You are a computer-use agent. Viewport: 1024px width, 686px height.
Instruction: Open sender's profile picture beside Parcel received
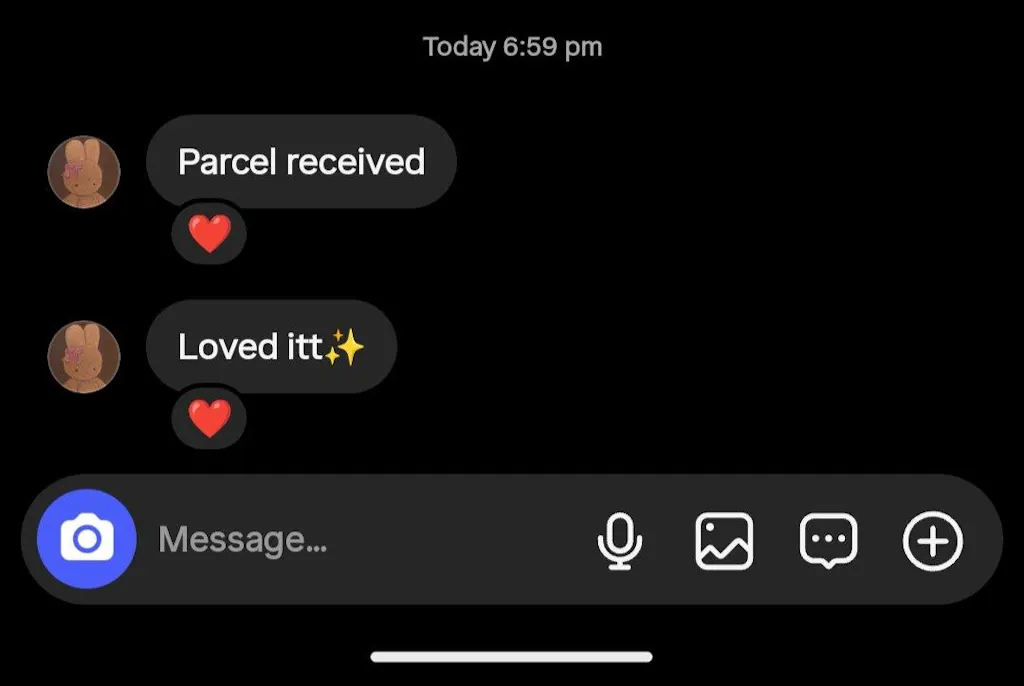(84, 172)
